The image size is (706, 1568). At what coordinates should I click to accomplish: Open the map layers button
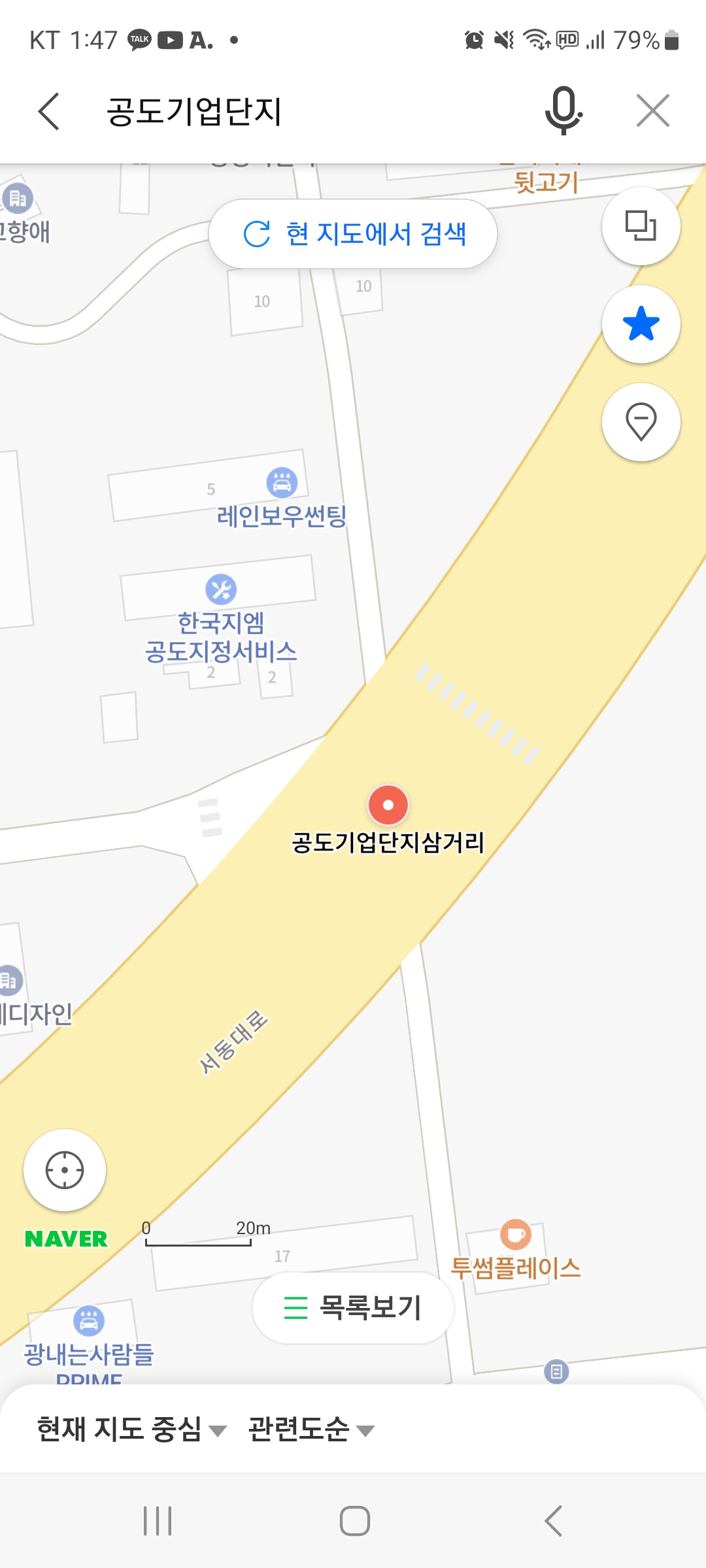coord(641,226)
